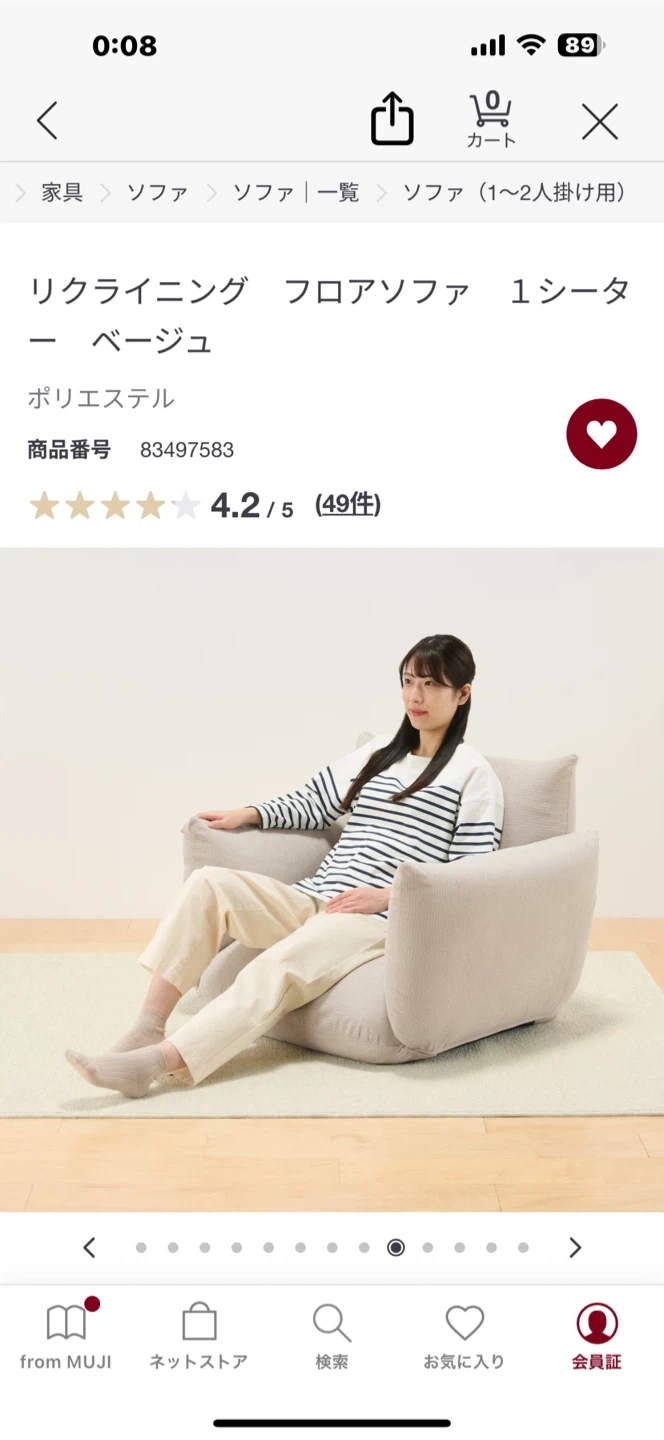The height and width of the screenshot is (1440, 664).
Task: Open the sofa product photo
Action: pyautogui.click(x=332, y=880)
